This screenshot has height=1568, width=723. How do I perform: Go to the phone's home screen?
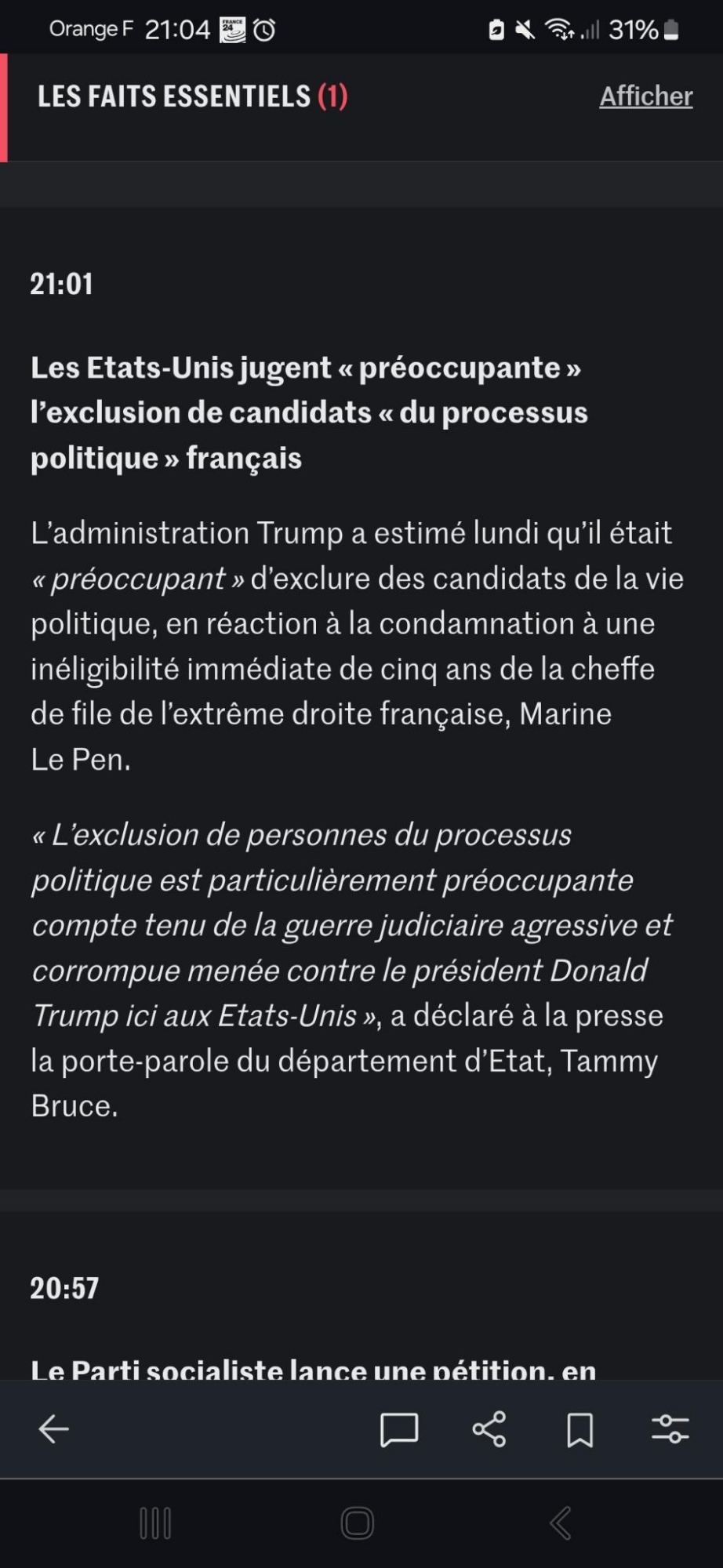point(358,1523)
